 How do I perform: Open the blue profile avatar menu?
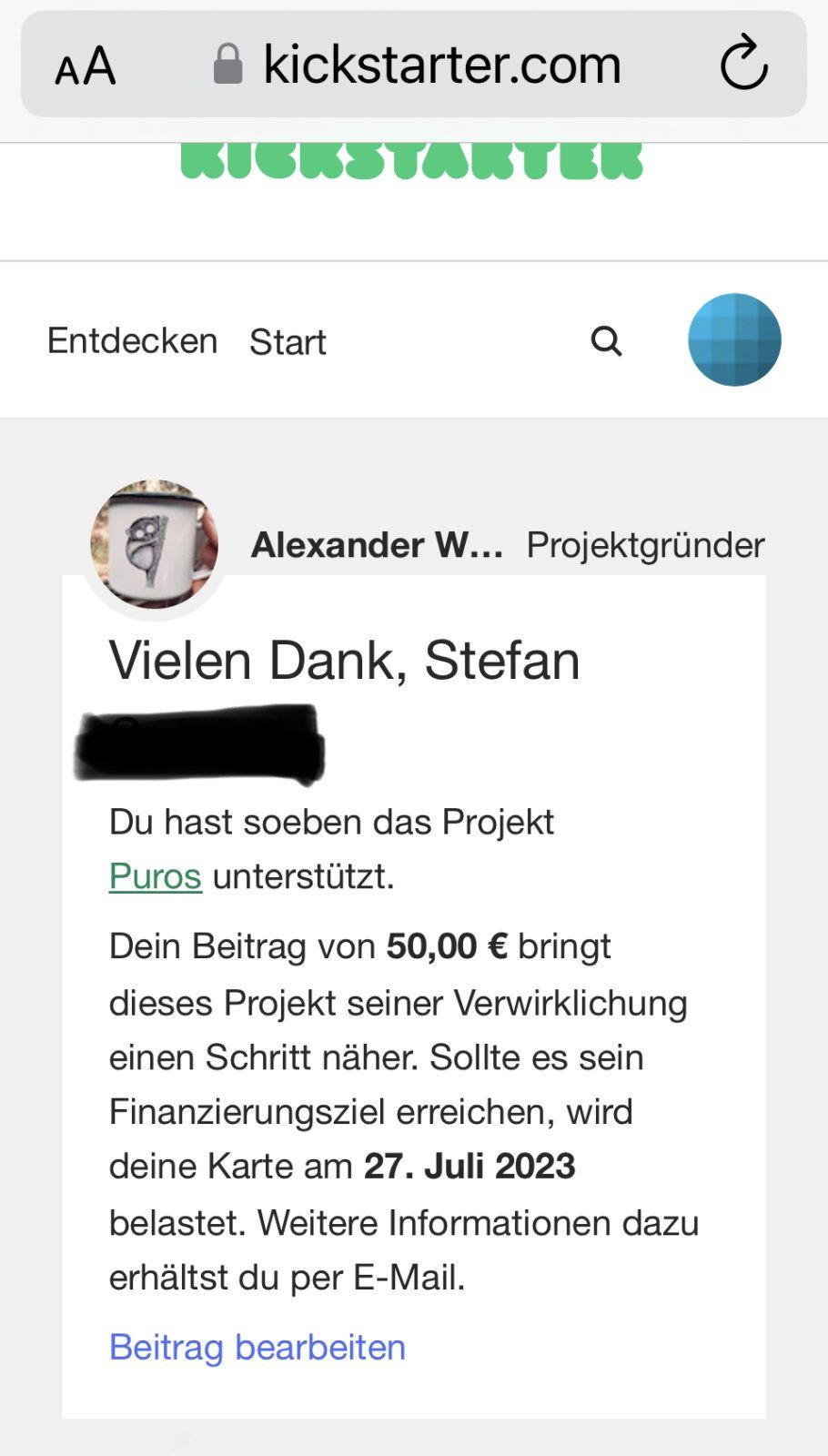734,339
